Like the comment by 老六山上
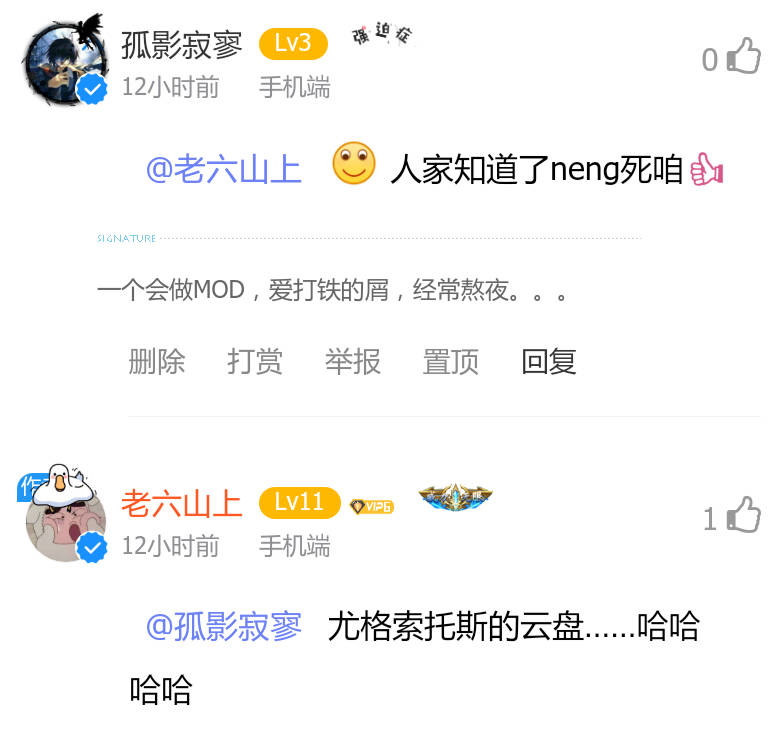This screenshot has height=743, width=779. (x=744, y=516)
